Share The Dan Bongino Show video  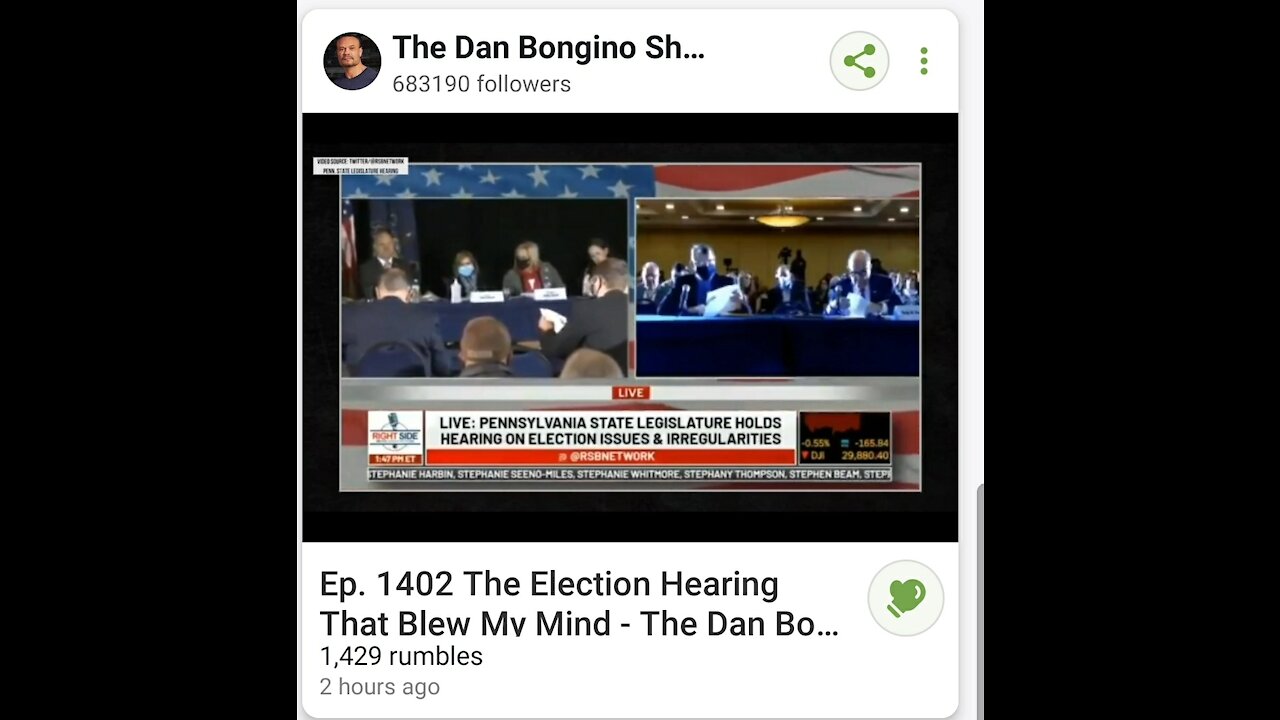[859, 61]
